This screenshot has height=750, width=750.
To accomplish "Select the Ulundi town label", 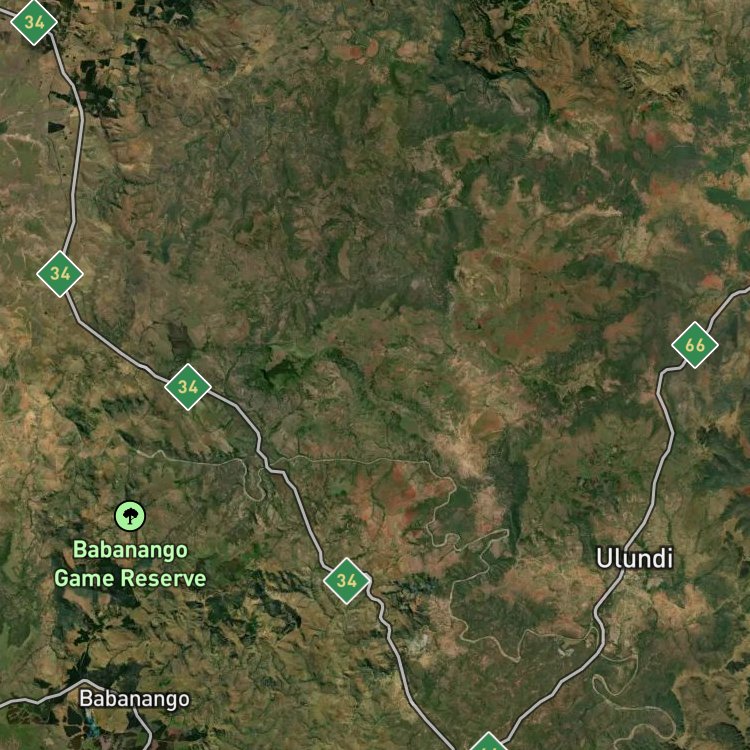I will (634, 558).
